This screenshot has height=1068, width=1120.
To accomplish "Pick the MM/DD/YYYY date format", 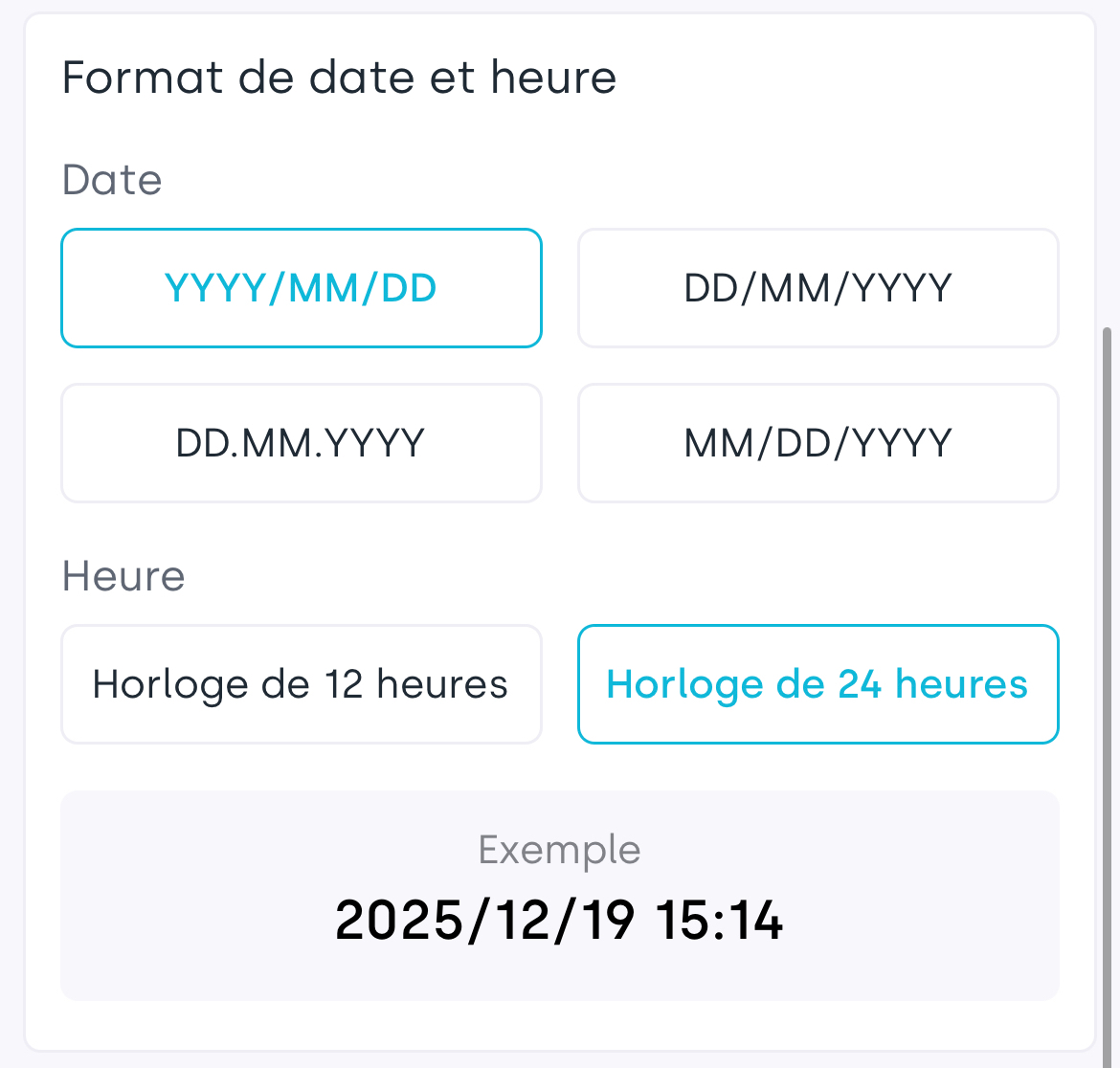I will click(818, 443).
